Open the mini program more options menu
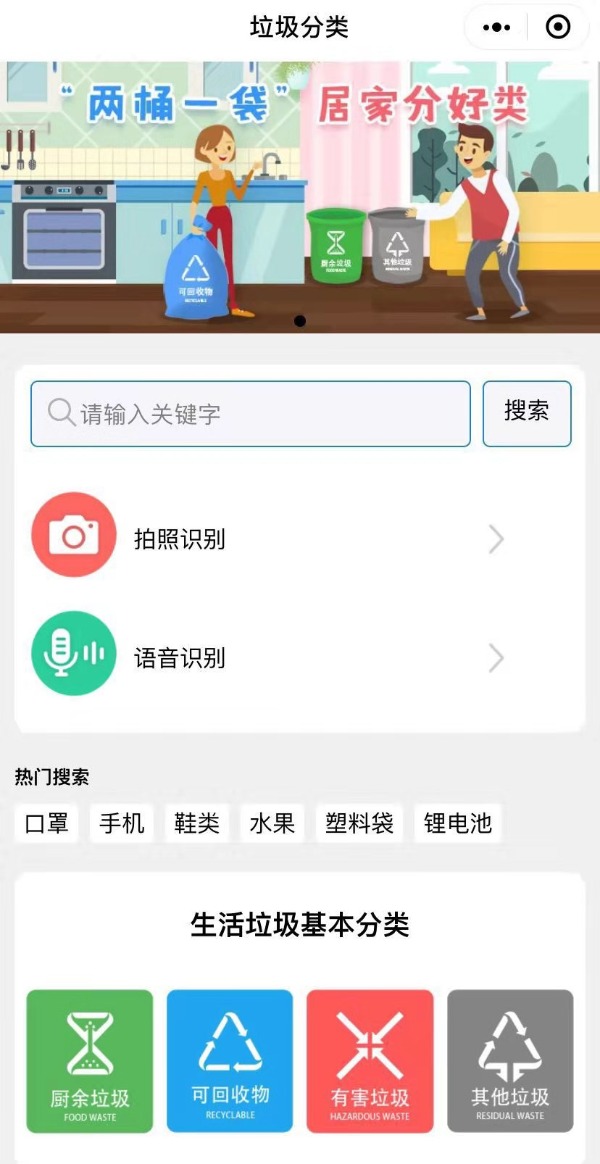The width and height of the screenshot is (600, 1164). [x=497, y=28]
